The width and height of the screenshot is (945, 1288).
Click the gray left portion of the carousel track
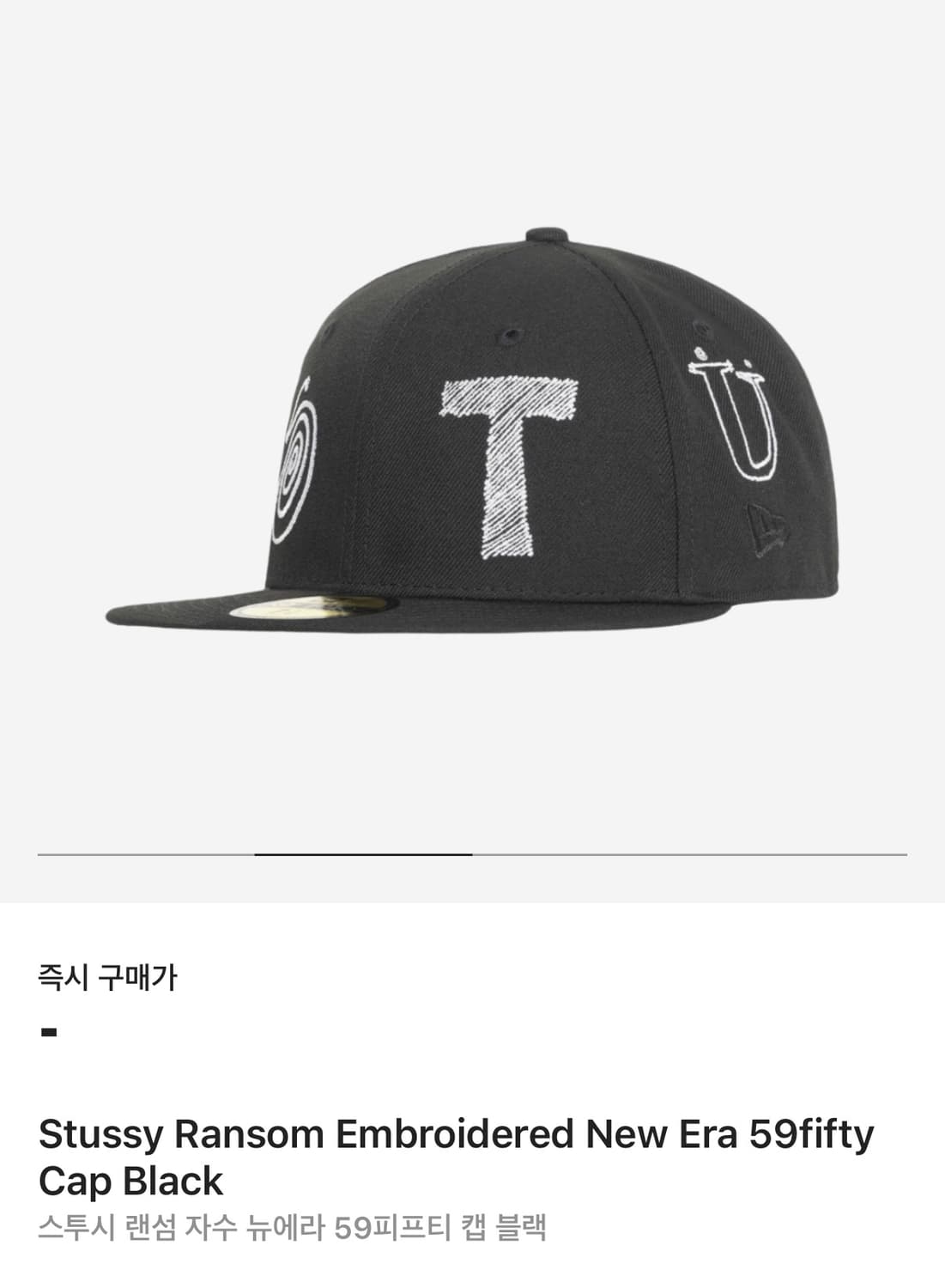(x=146, y=855)
